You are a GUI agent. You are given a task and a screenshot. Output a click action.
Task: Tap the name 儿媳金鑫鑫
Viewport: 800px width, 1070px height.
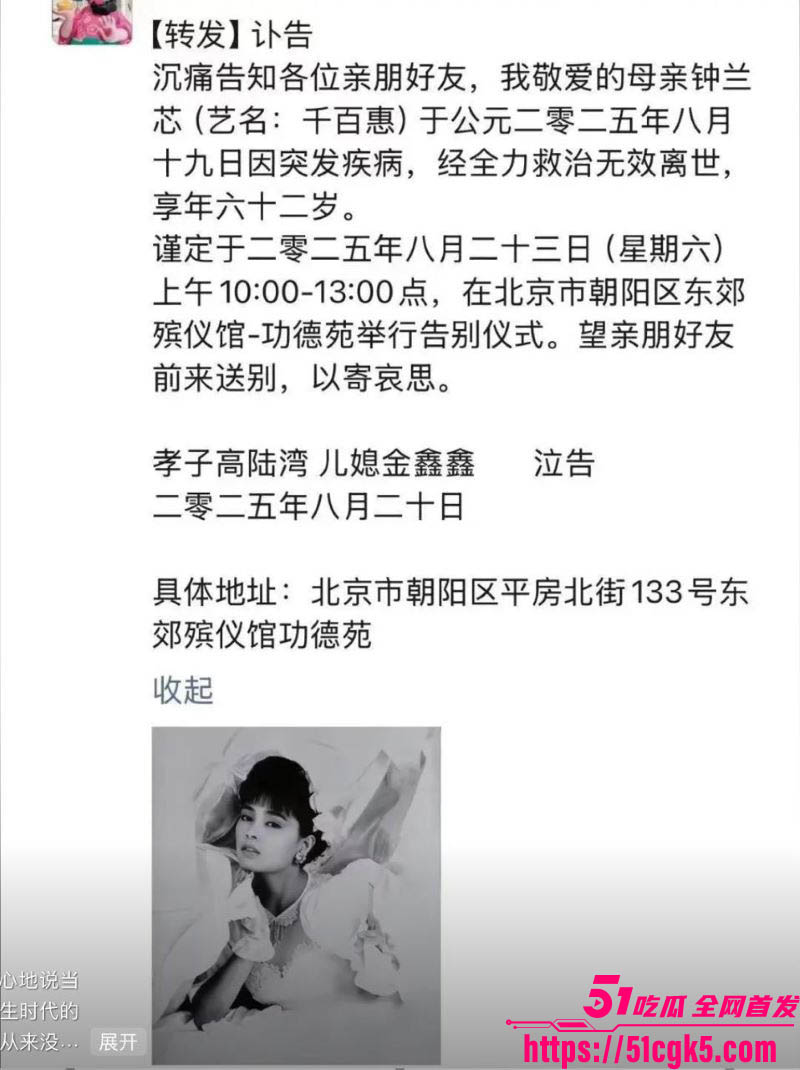[385, 465]
